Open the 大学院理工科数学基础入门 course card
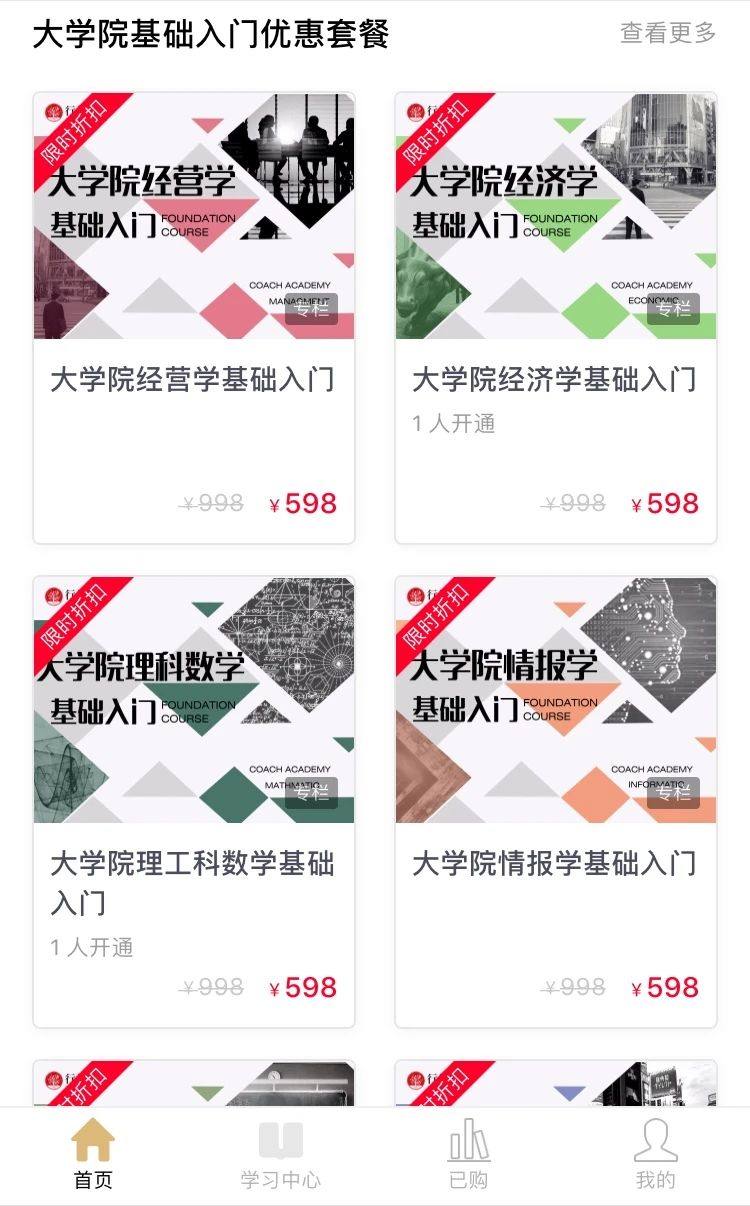 point(193,802)
